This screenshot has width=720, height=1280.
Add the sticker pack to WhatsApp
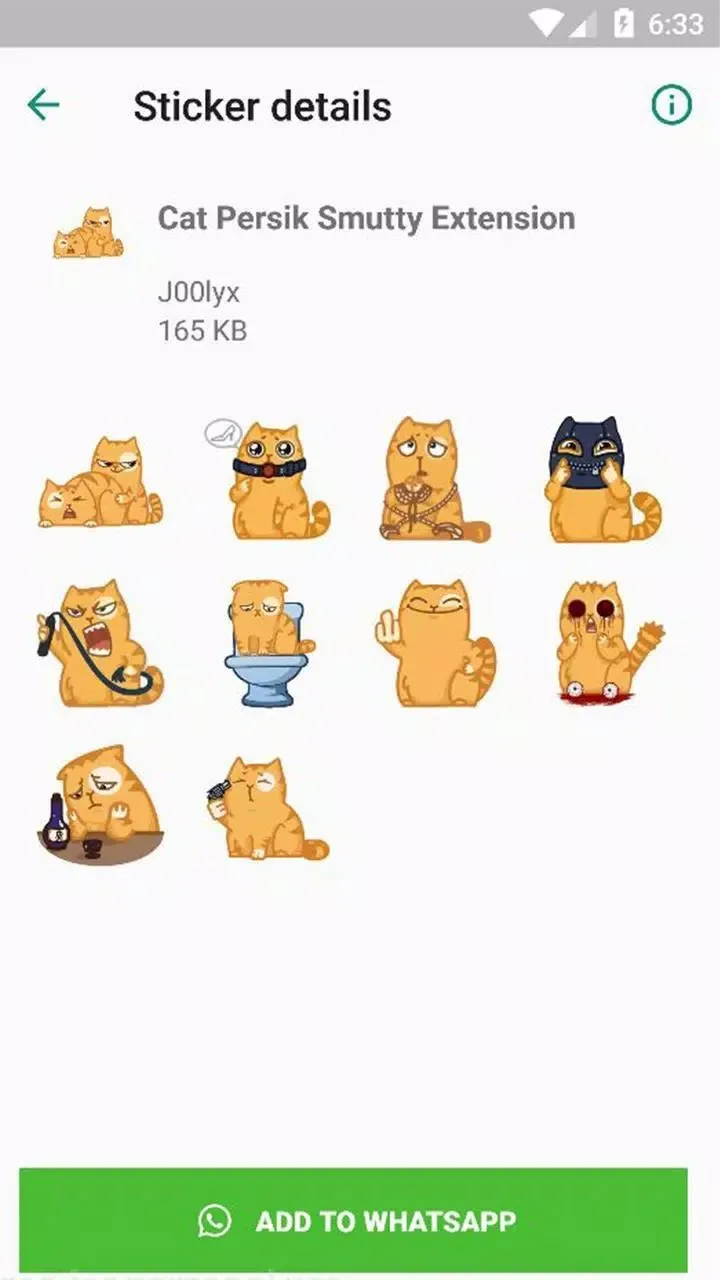(353, 1220)
